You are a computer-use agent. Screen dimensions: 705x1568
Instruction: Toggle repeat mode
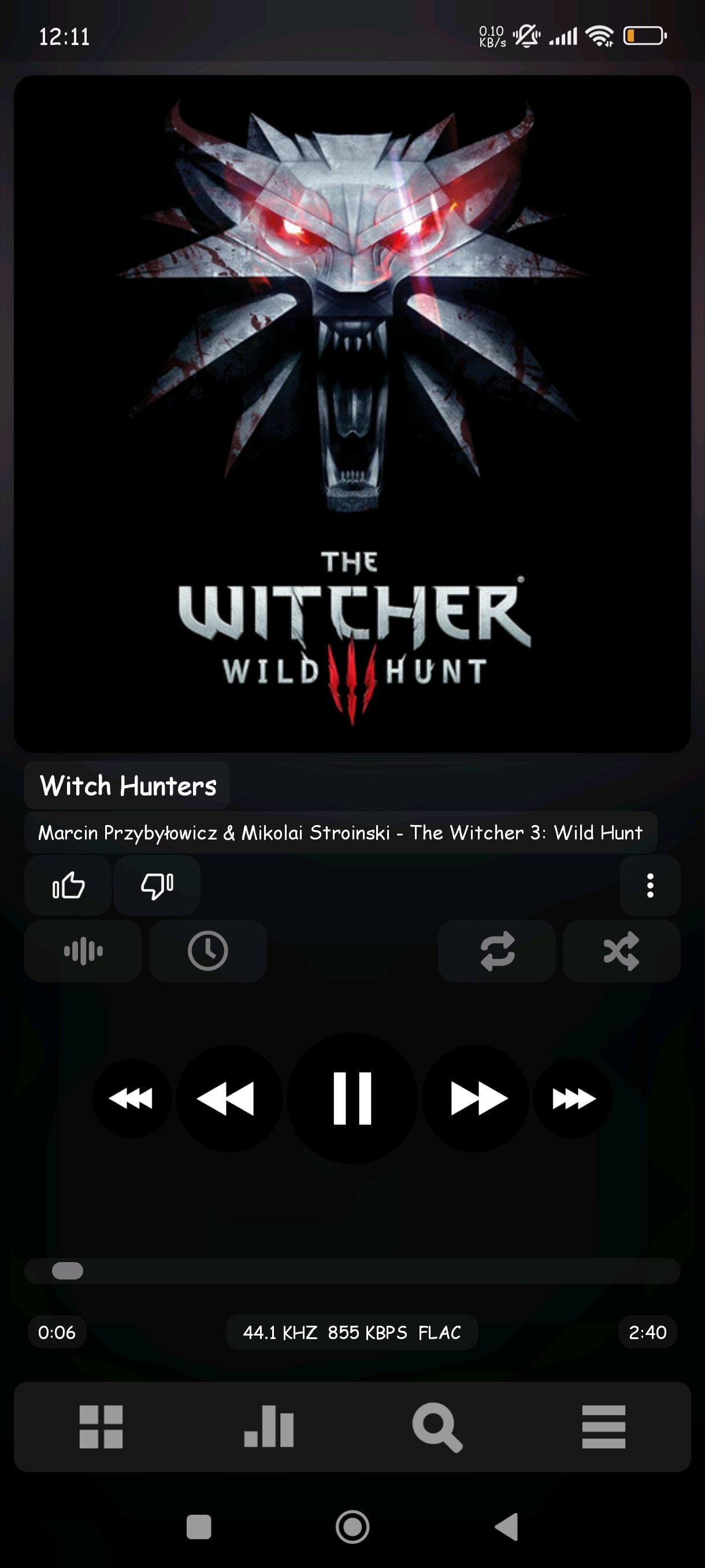click(497, 951)
